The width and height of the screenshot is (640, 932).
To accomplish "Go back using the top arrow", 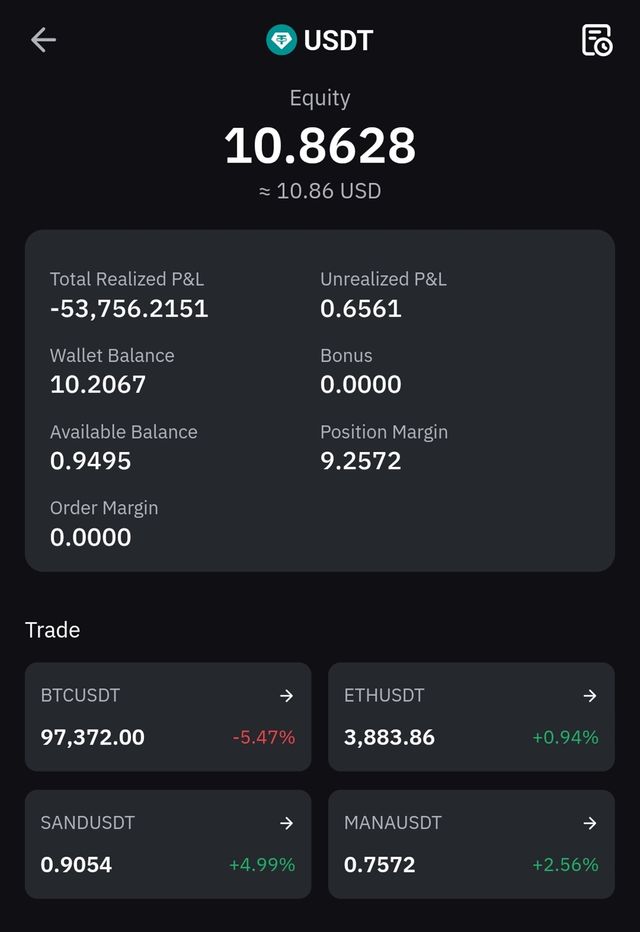I will (x=43, y=40).
